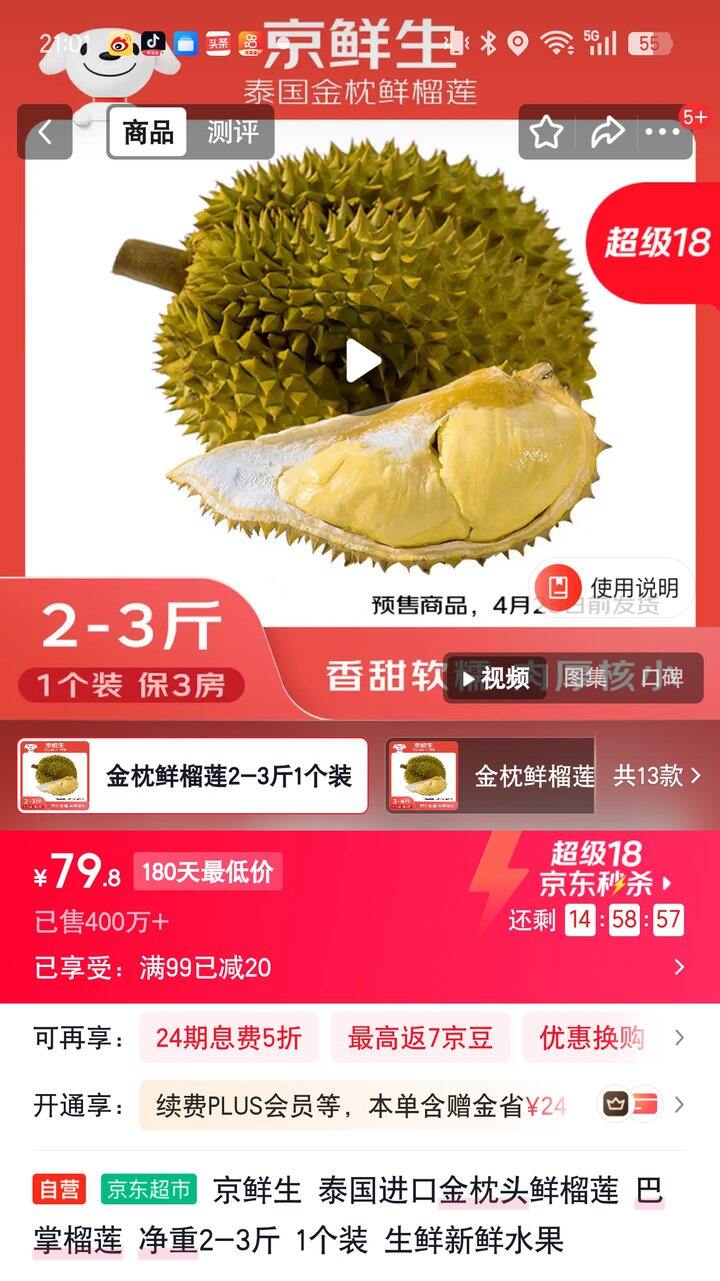Viewport: 720px width, 1281px height.
Task: Switch to the 视频 media tab
Action: point(496,678)
